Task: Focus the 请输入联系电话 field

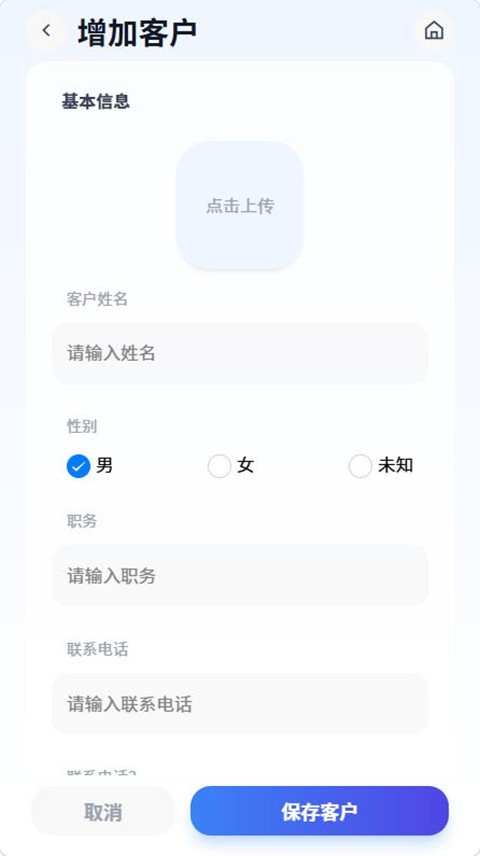Action: [x=240, y=704]
